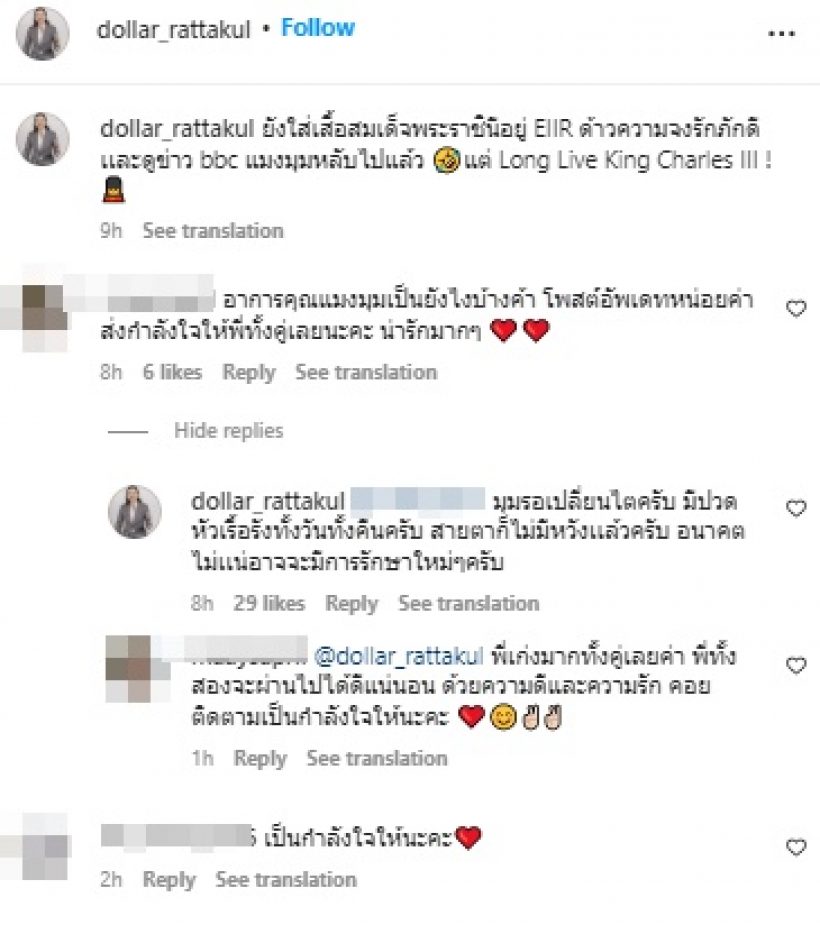
Task: Follow dollar_rattakul
Action: [x=317, y=28]
